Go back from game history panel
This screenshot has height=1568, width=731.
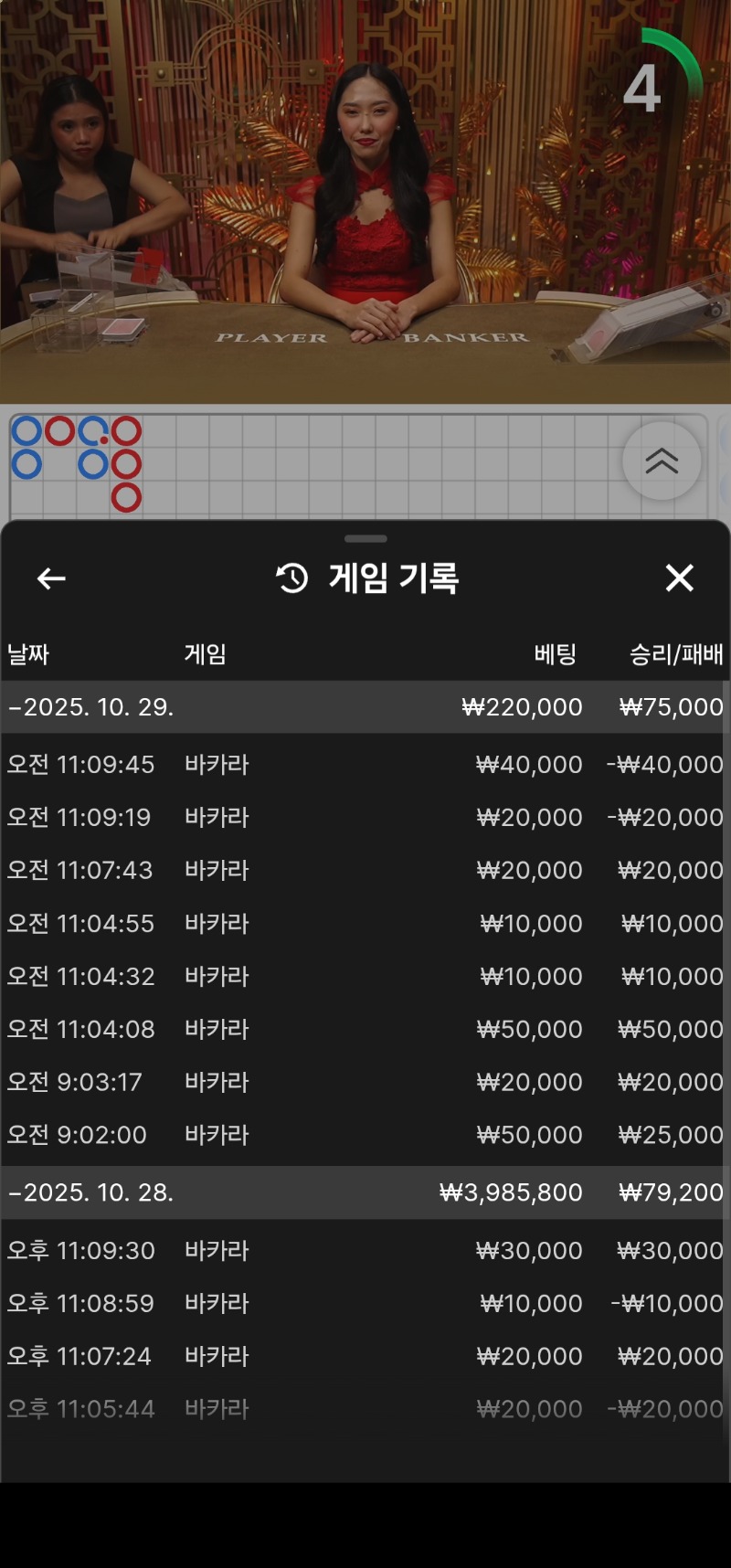click(x=51, y=578)
